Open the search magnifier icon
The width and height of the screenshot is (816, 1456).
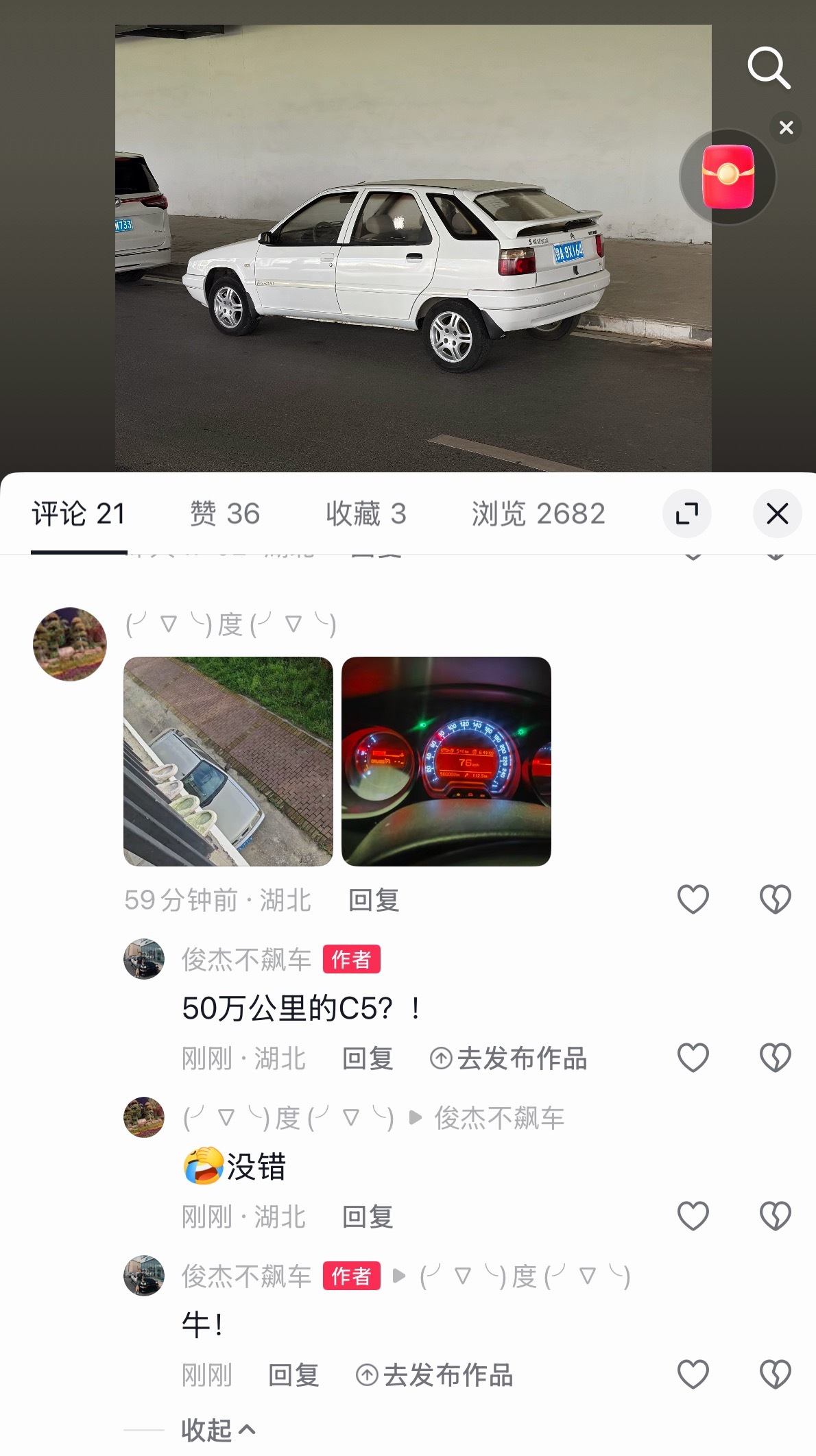769,69
